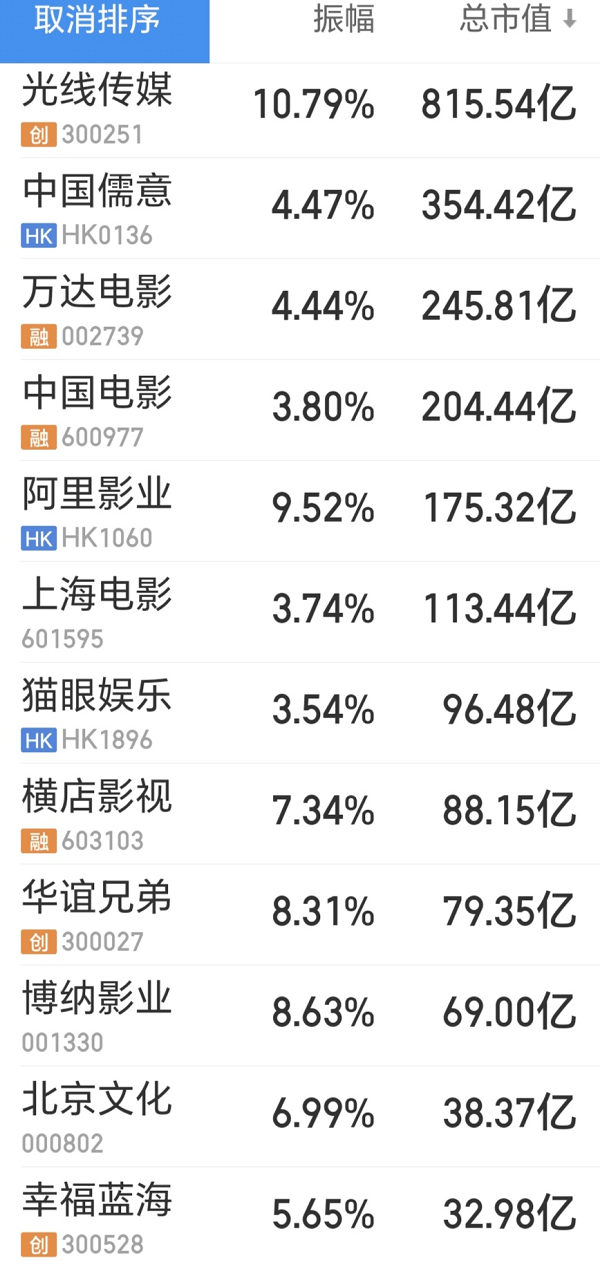Open the 上海电影 stock row
600x1267 pixels.
click(300, 612)
